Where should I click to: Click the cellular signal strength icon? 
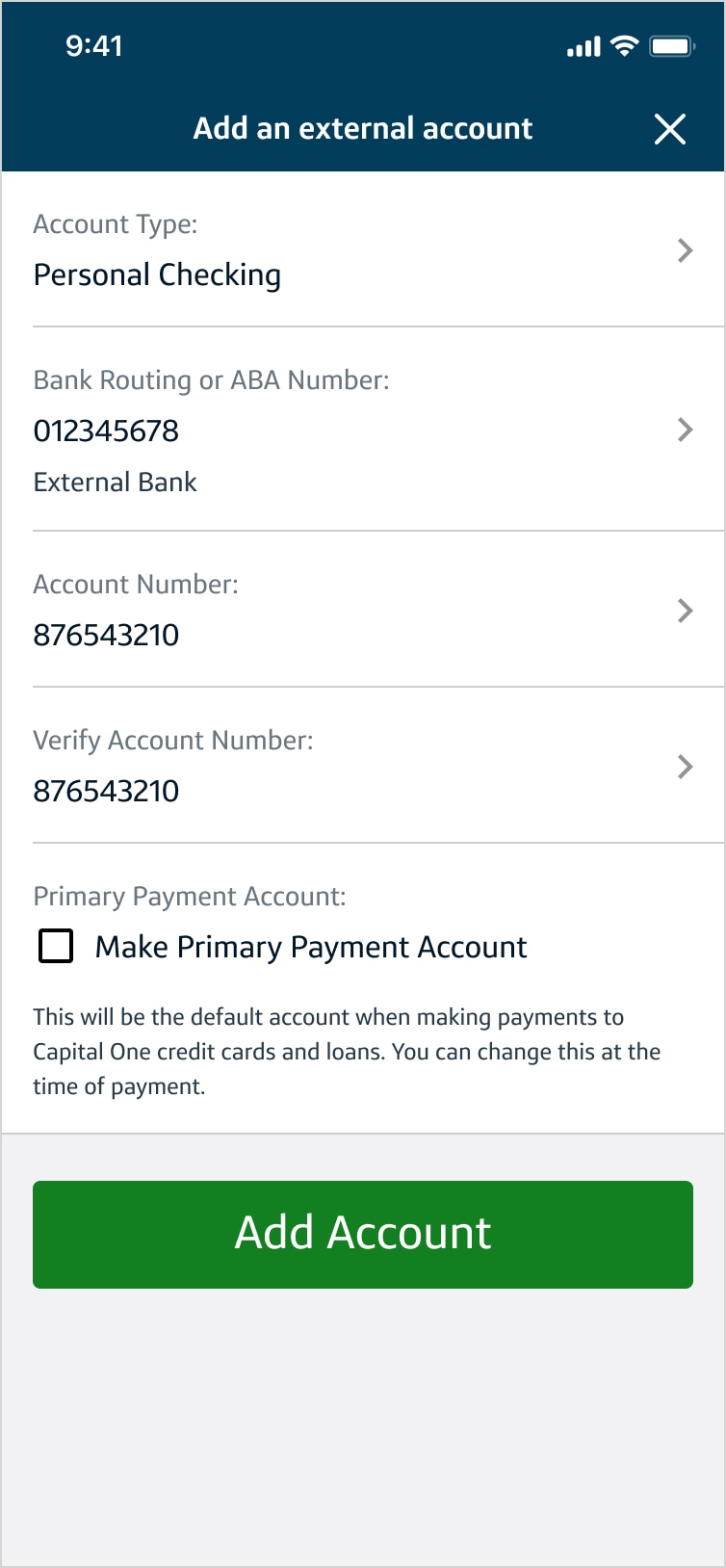(582, 45)
